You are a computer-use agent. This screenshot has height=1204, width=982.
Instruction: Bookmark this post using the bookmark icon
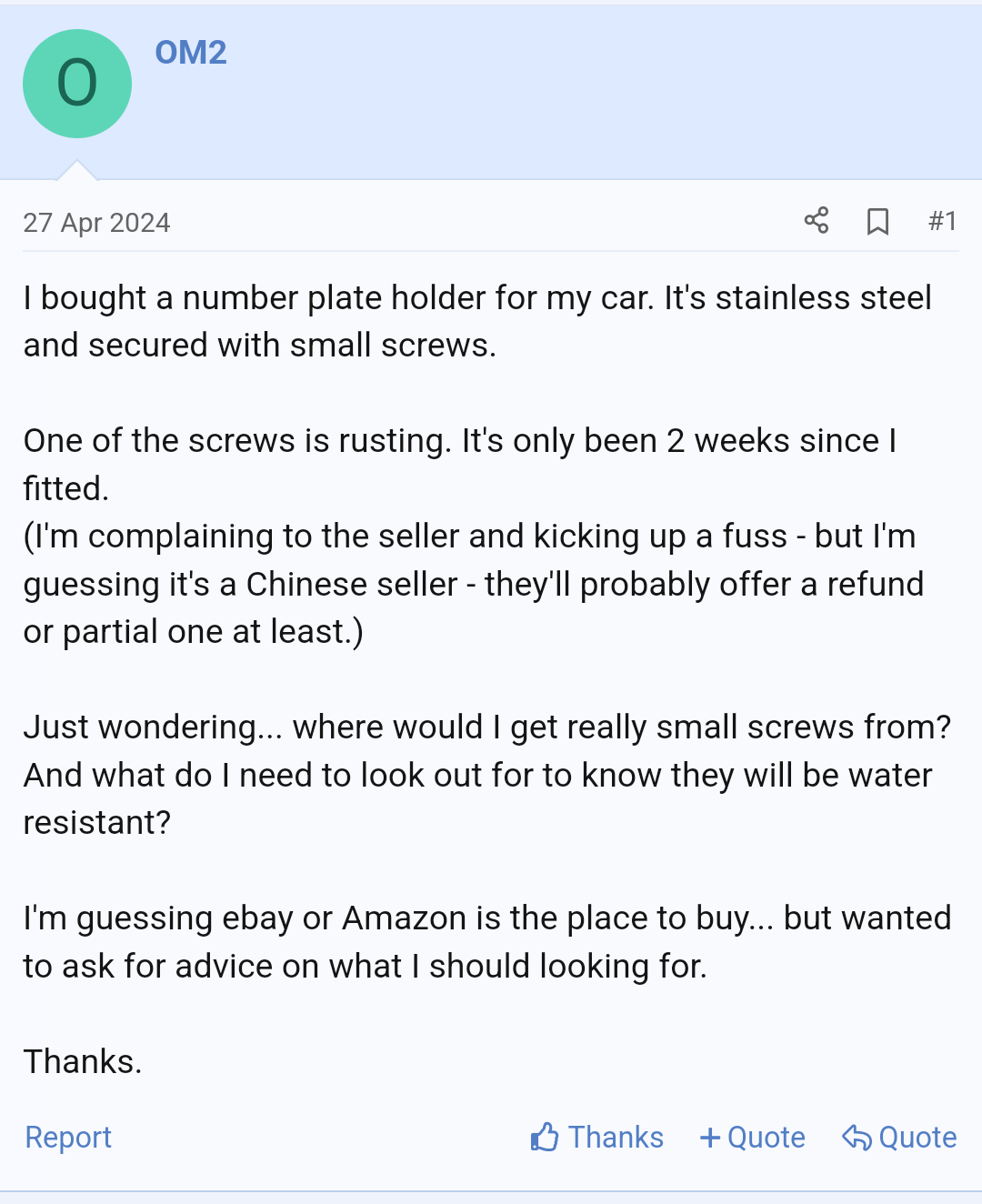[x=877, y=221]
